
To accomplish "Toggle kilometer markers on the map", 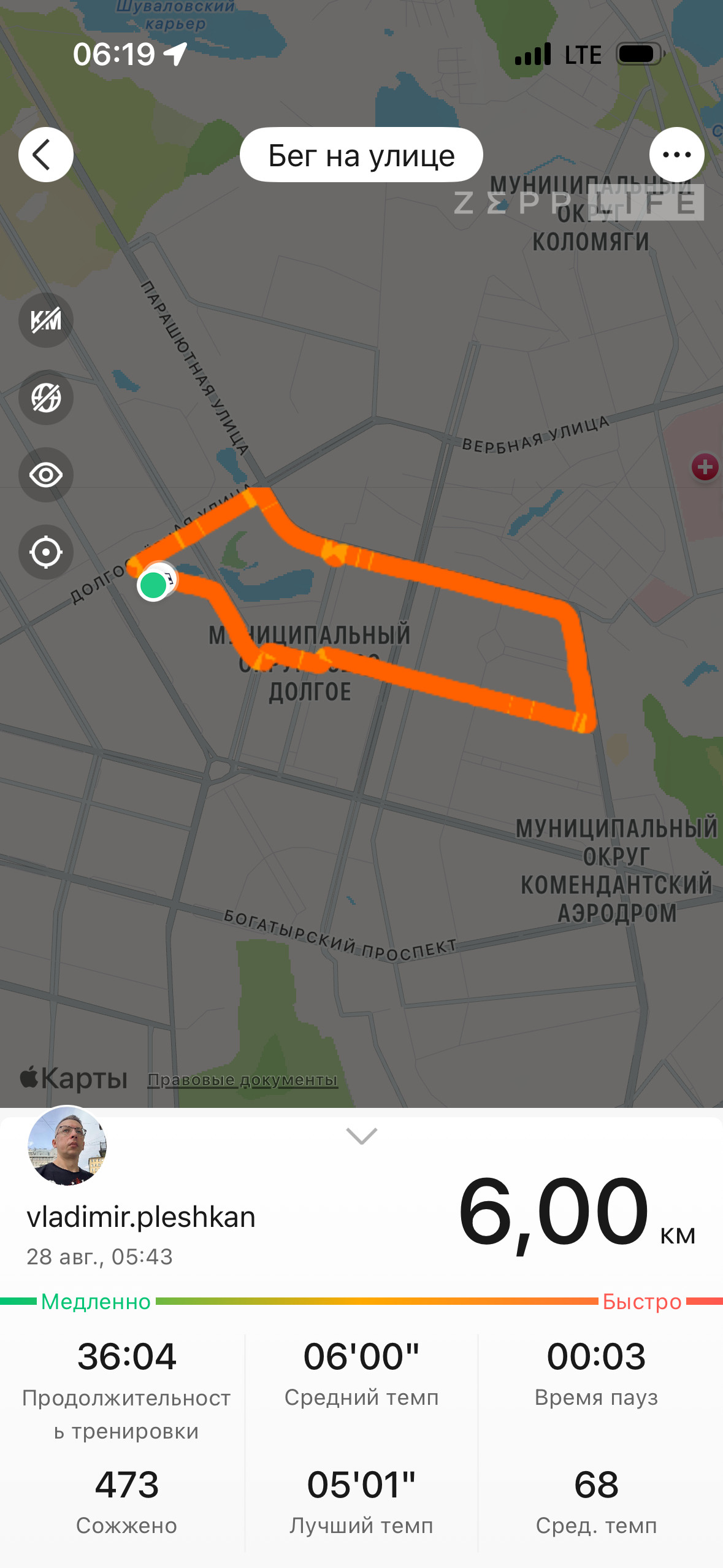I will pos(46,320).
